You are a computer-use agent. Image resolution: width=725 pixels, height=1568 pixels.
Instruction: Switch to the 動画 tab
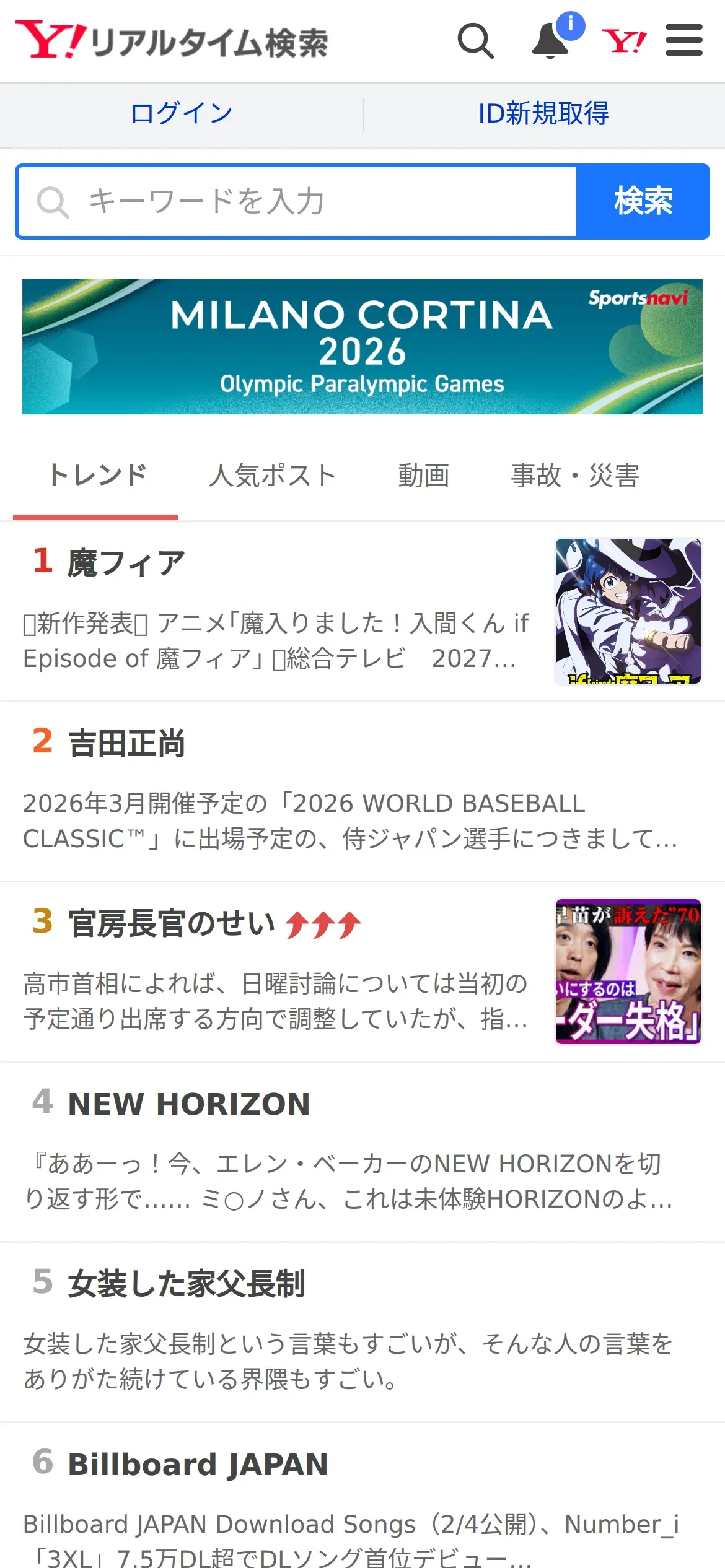coord(424,476)
